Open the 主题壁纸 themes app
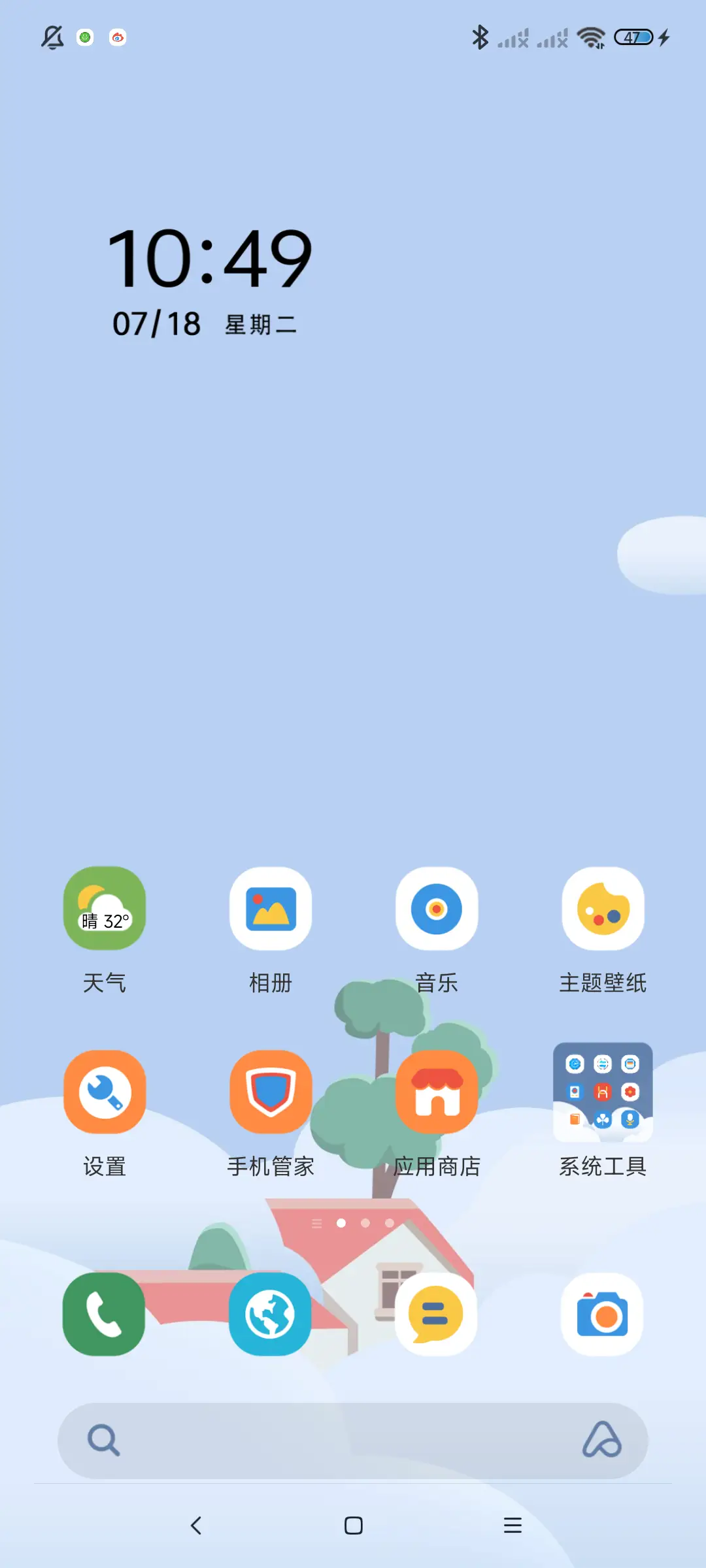706x1568 pixels. tap(603, 909)
